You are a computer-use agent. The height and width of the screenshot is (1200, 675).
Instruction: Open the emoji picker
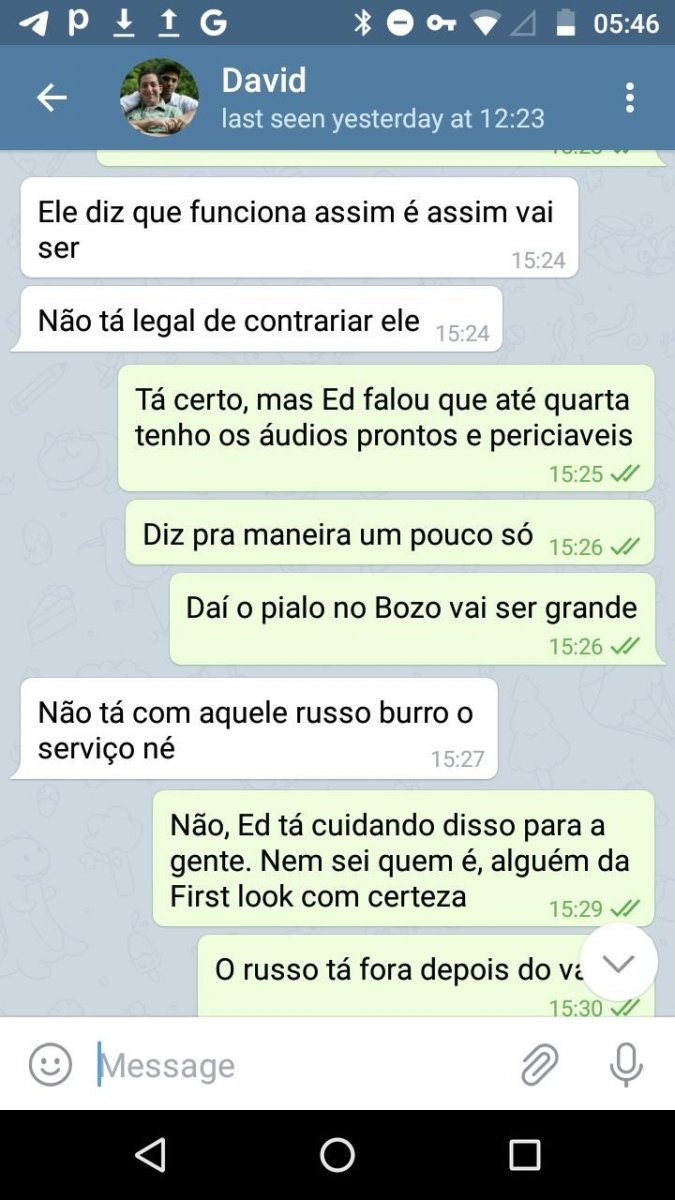[x=50, y=1064]
